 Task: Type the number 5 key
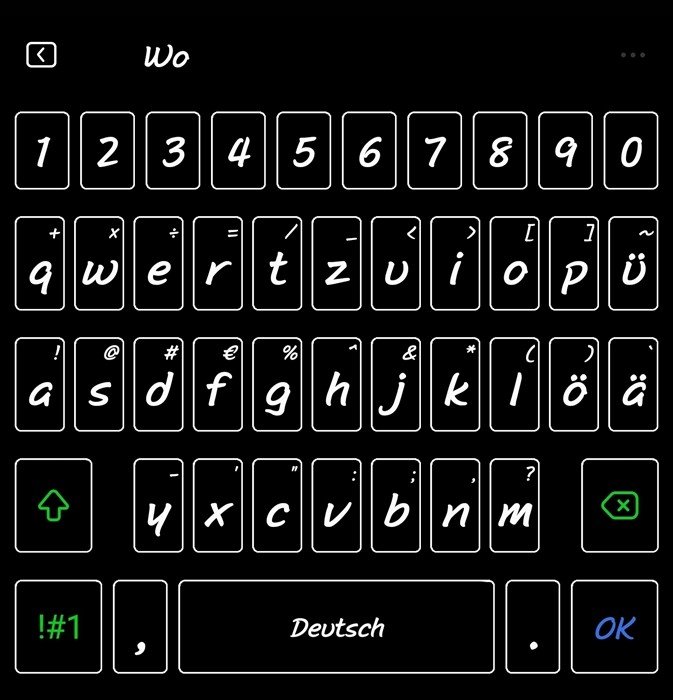pyautogui.click(x=304, y=151)
